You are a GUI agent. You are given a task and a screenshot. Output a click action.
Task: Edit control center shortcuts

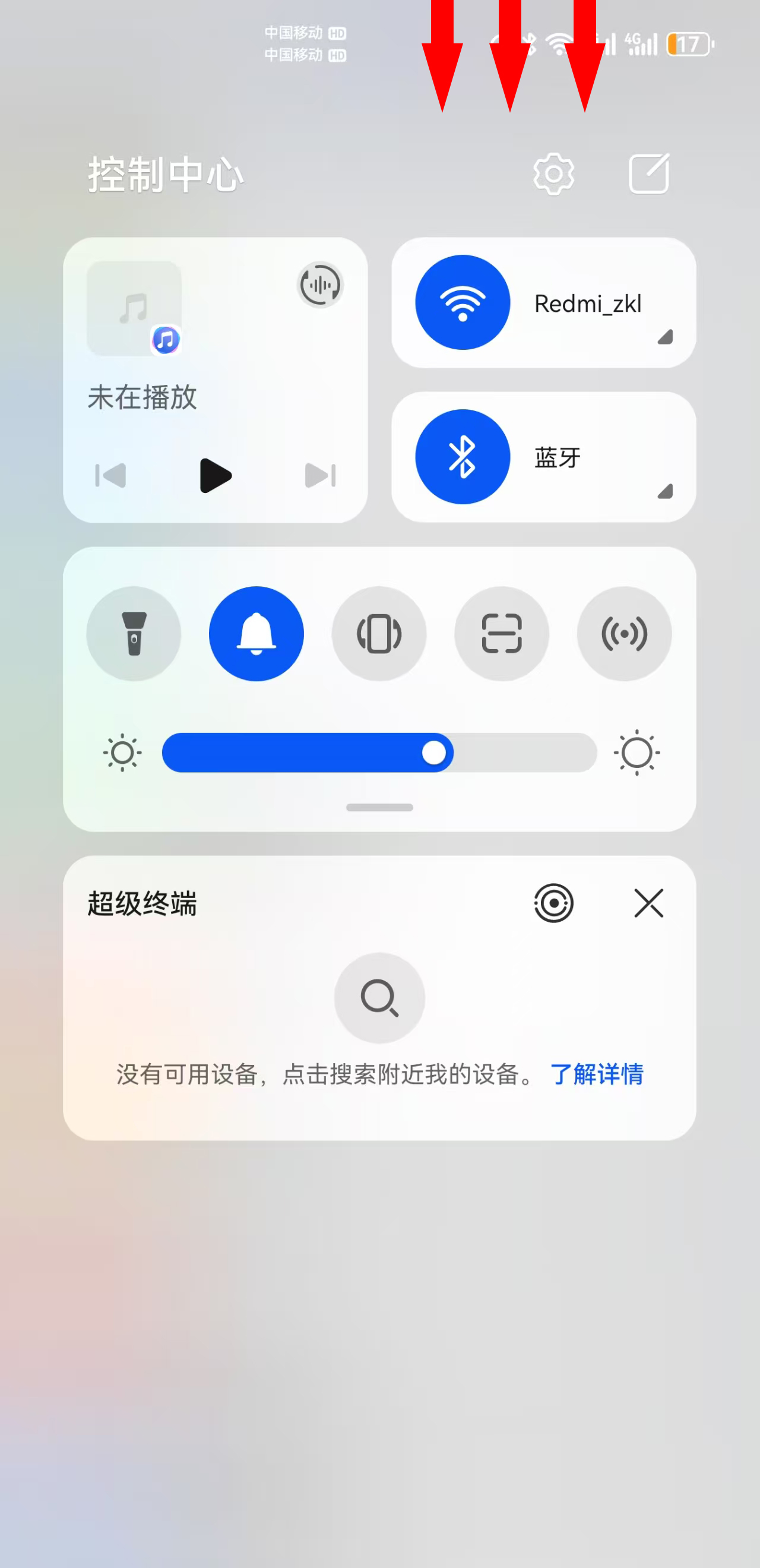(x=648, y=175)
